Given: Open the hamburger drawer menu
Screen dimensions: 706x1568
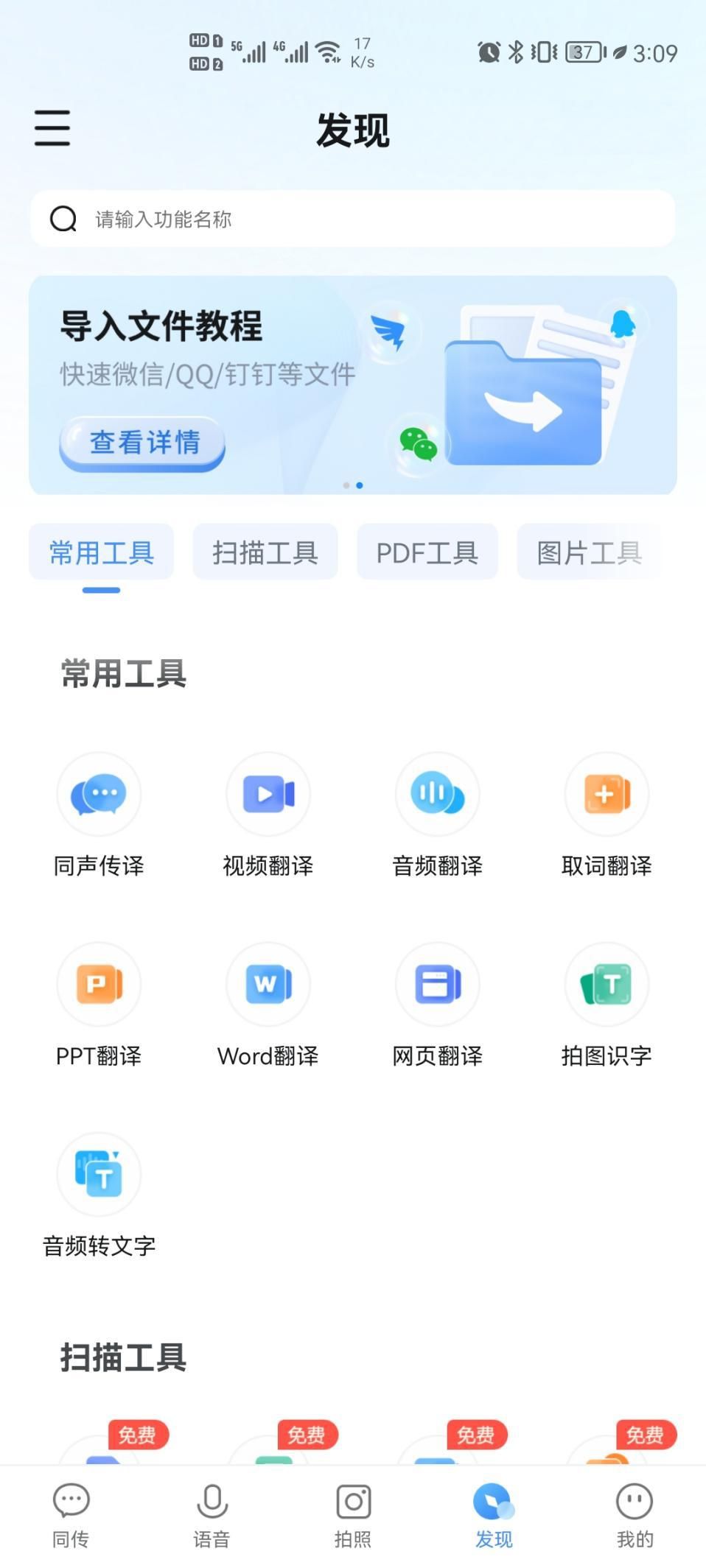Looking at the screenshot, I should 52,128.
